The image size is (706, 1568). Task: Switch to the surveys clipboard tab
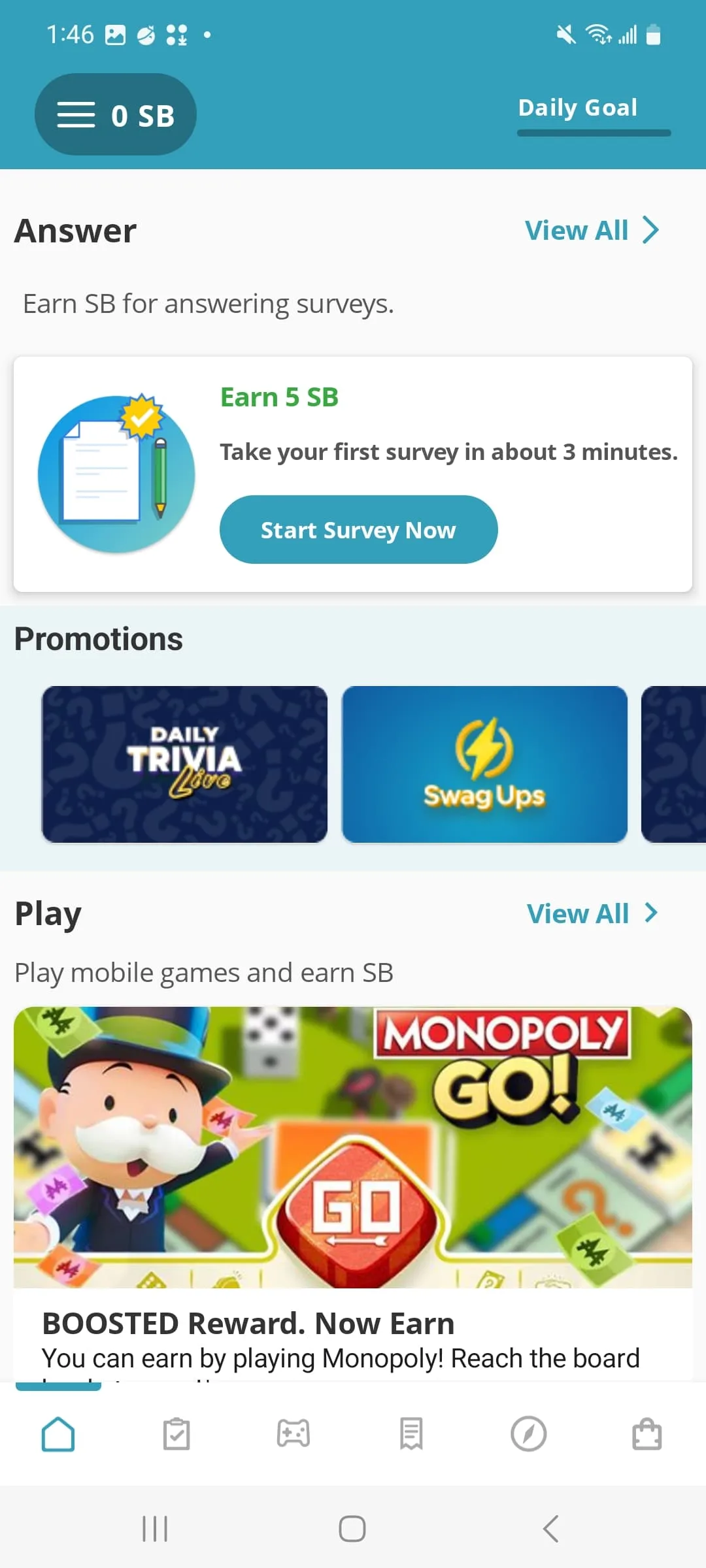coord(176,1434)
